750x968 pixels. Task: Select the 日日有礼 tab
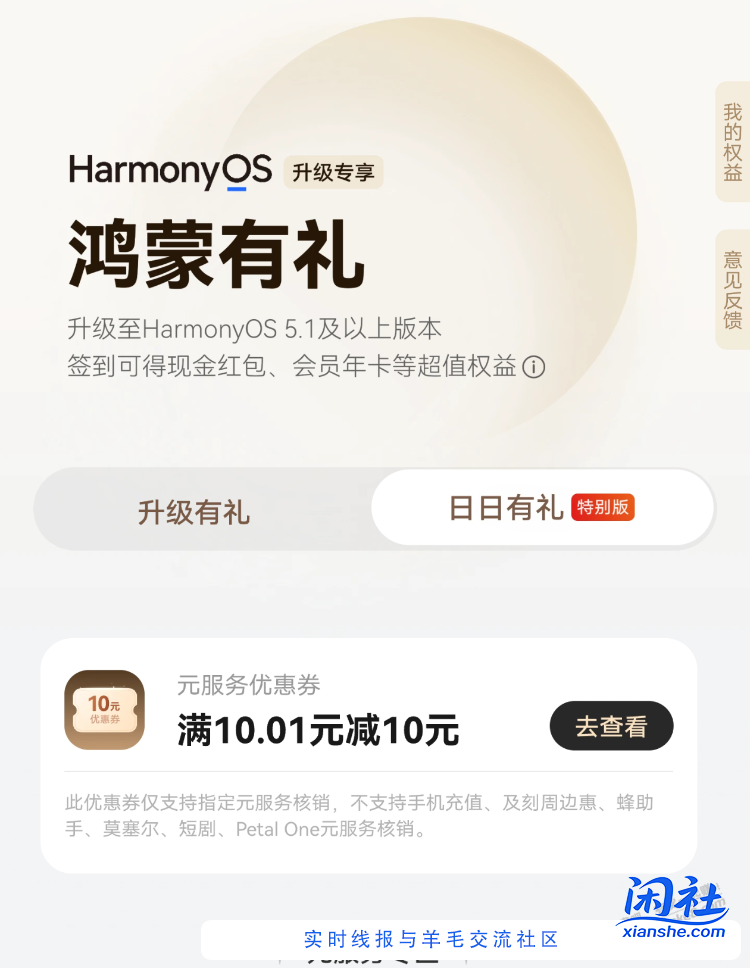tap(542, 507)
